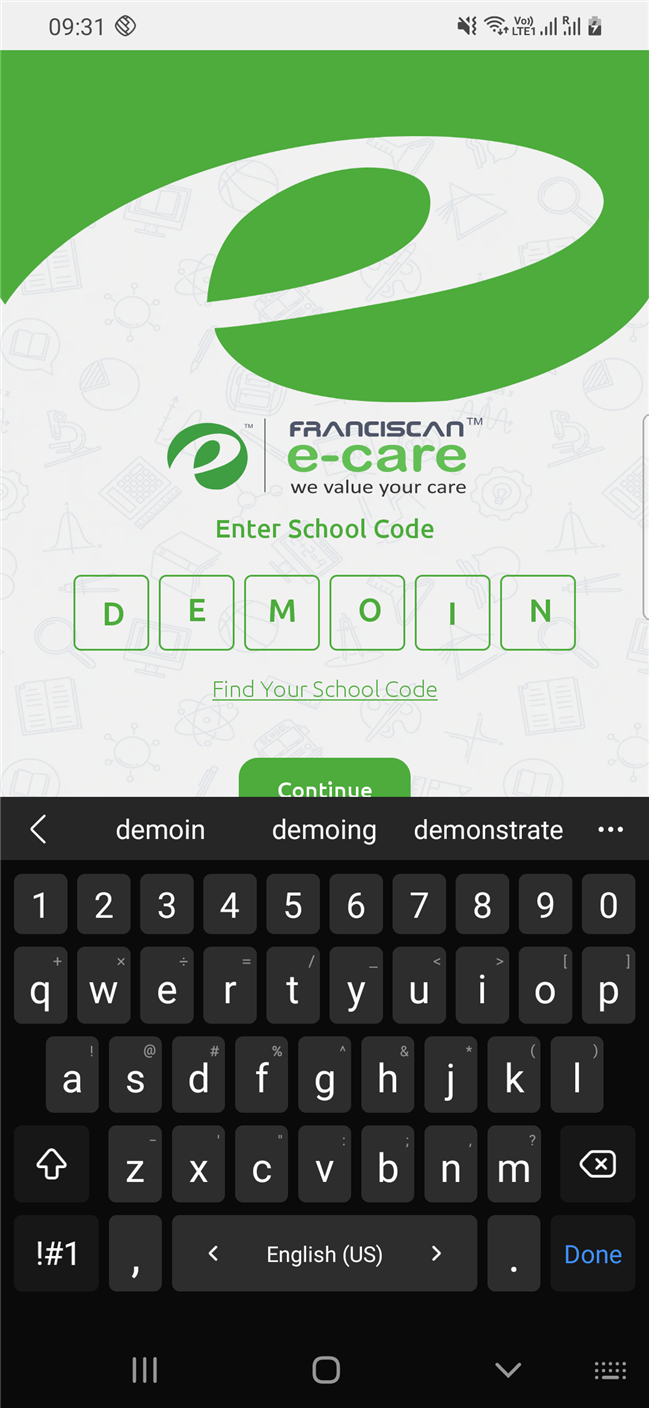Choose the 'demonstrate' keyboard suggestion

pos(488,830)
